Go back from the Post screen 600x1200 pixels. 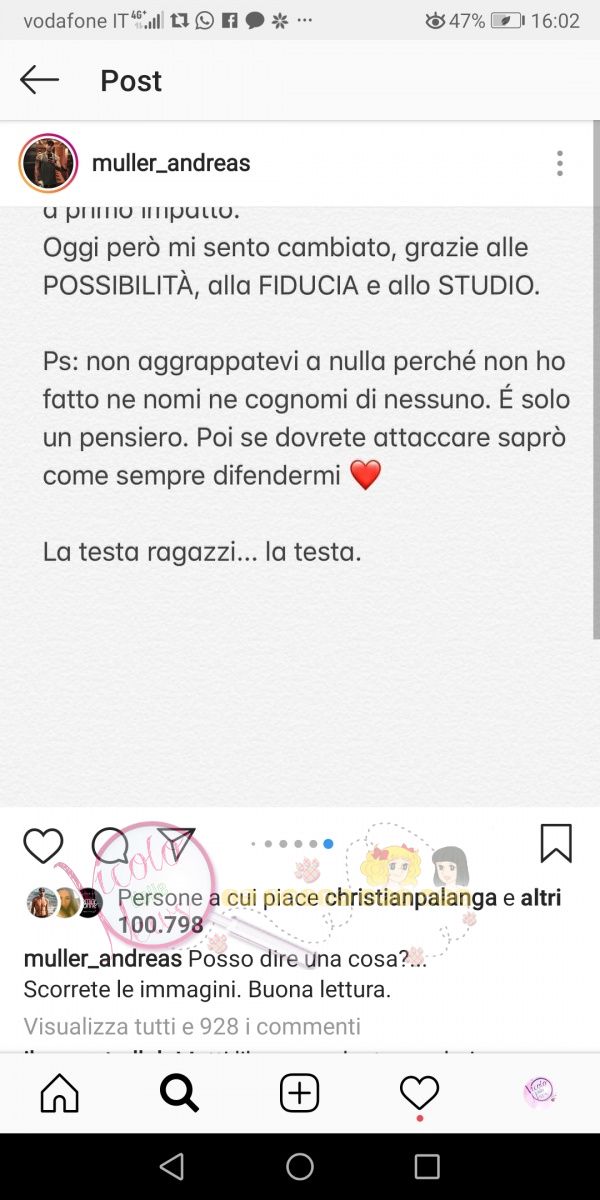tap(40, 81)
